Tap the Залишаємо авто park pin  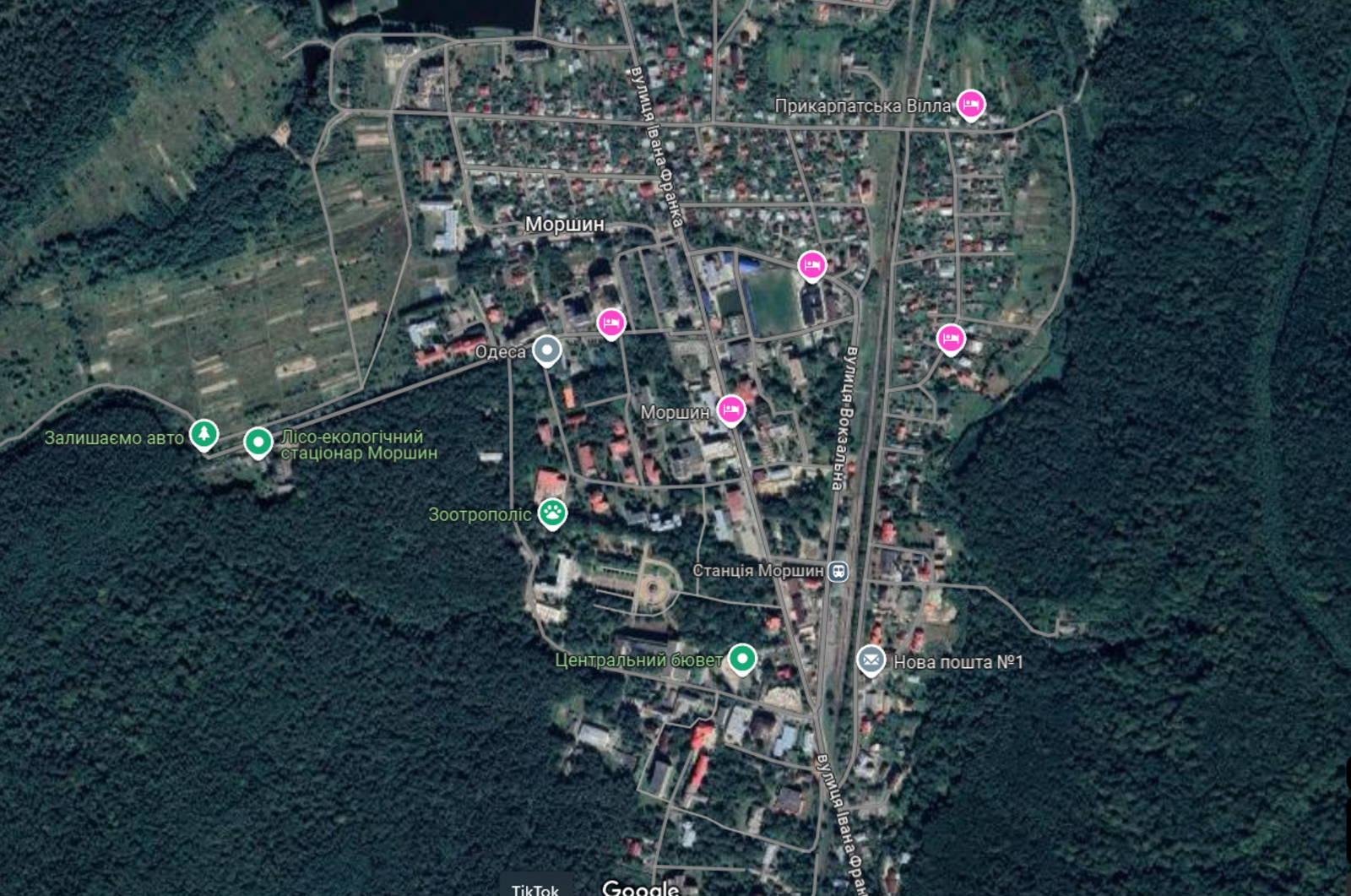(203, 434)
